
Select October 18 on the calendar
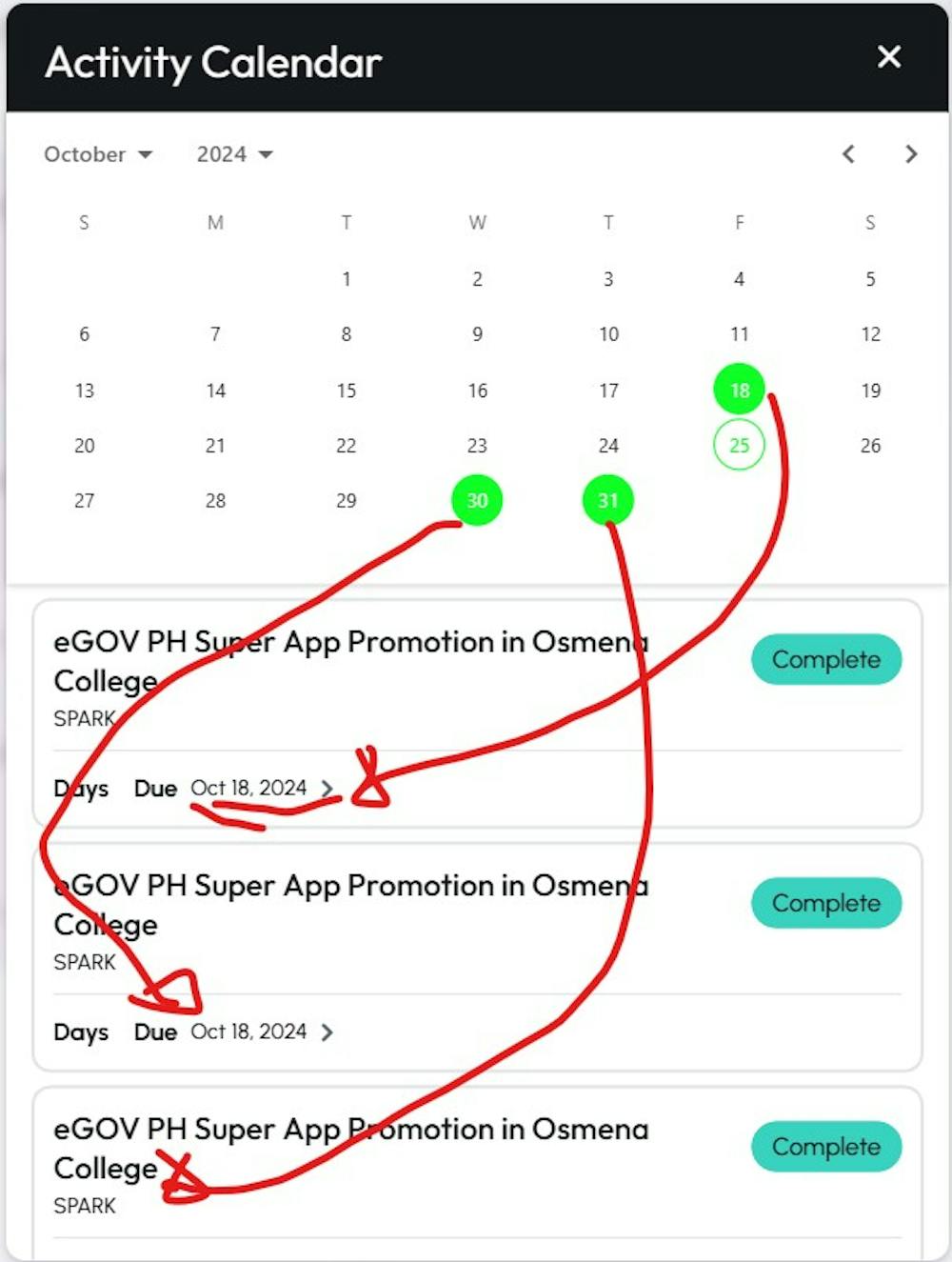(x=739, y=390)
